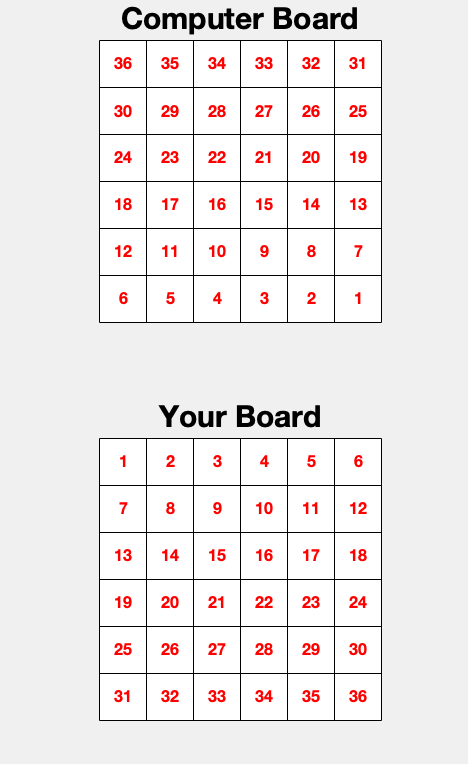The image size is (468, 764).
Task: Pick number 20 on Your Board
Action: (x=170, y=603)
